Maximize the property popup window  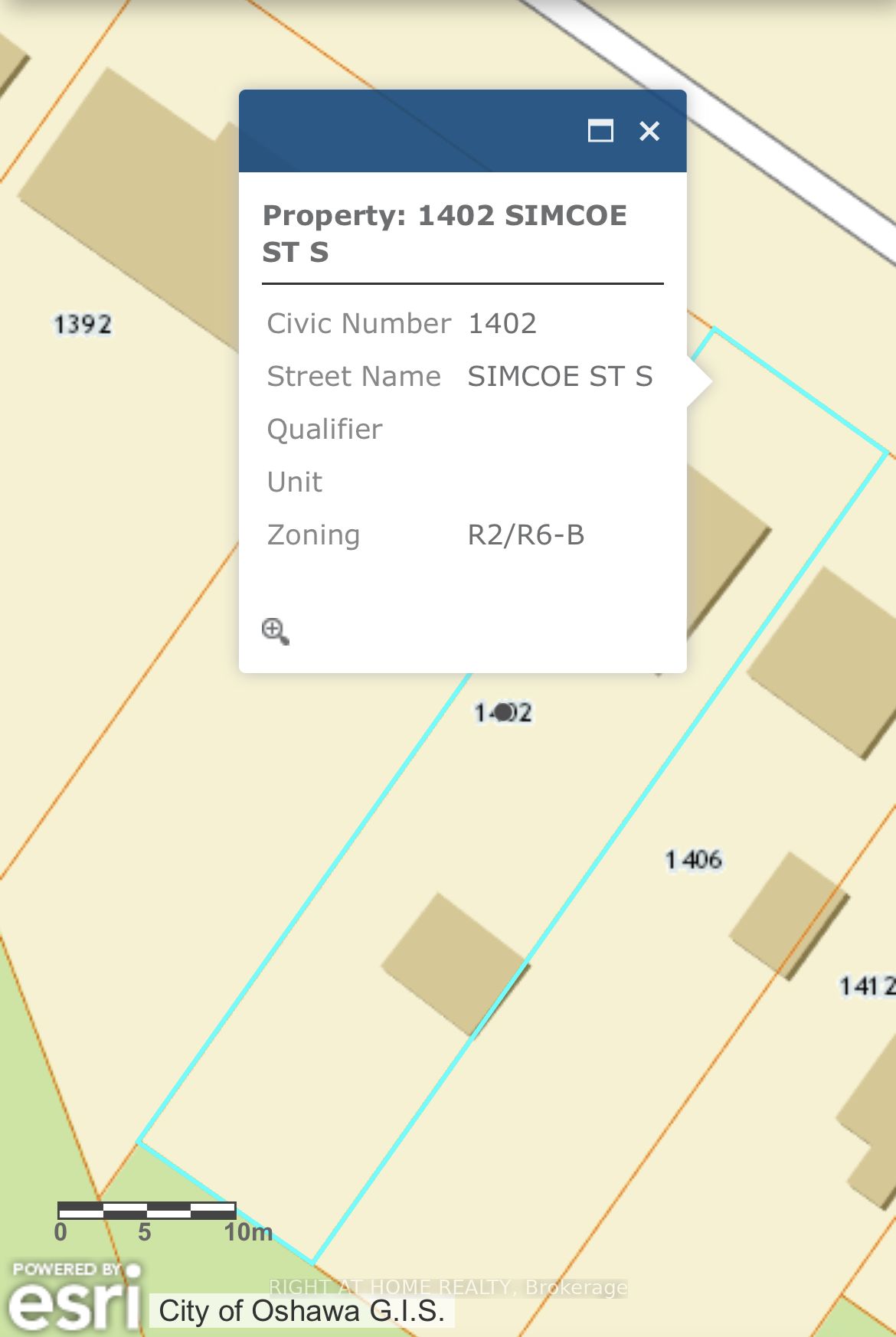(x=600, y=132)
